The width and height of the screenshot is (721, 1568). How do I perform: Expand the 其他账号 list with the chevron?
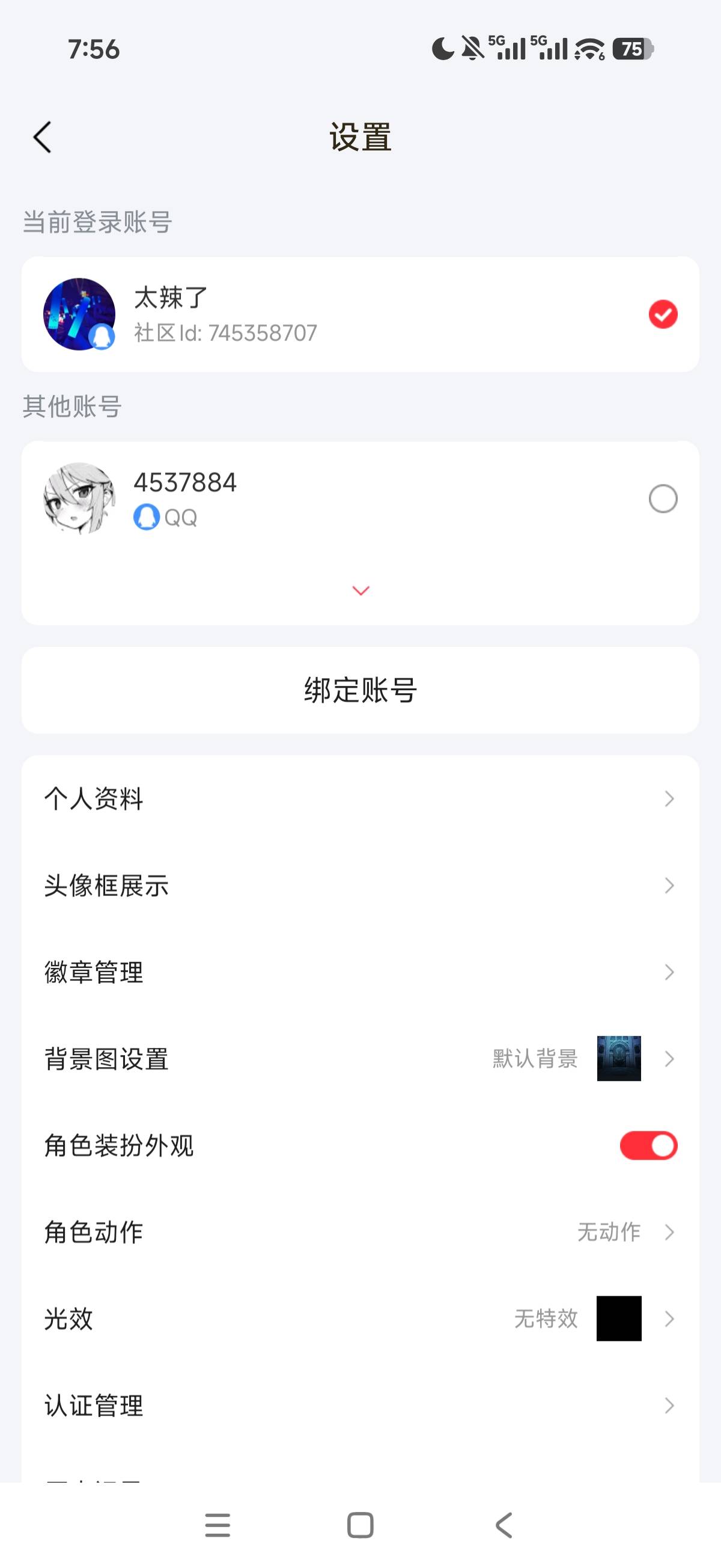(361, 589)
